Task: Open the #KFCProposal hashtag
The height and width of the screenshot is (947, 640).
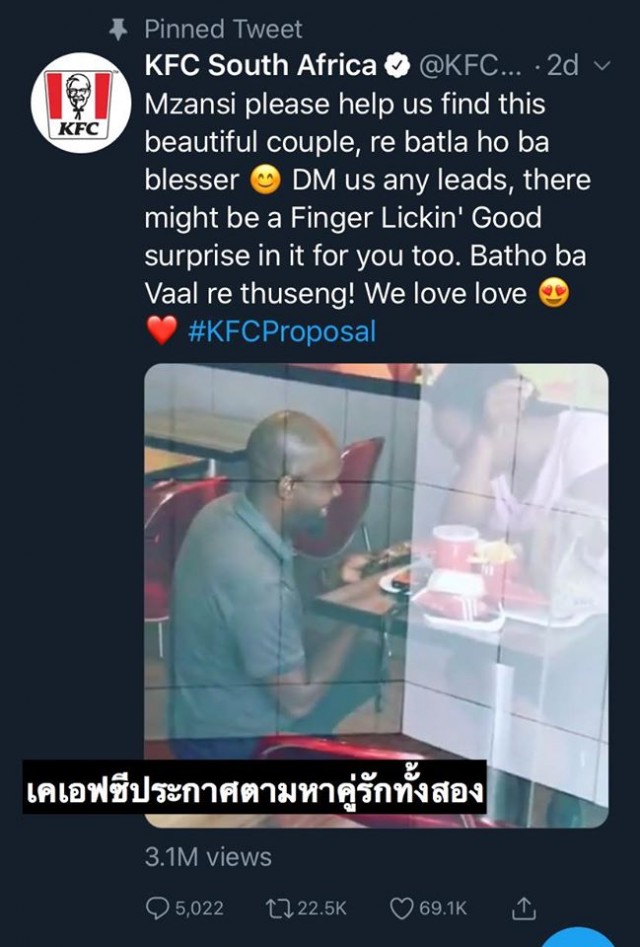Action: 281,331
